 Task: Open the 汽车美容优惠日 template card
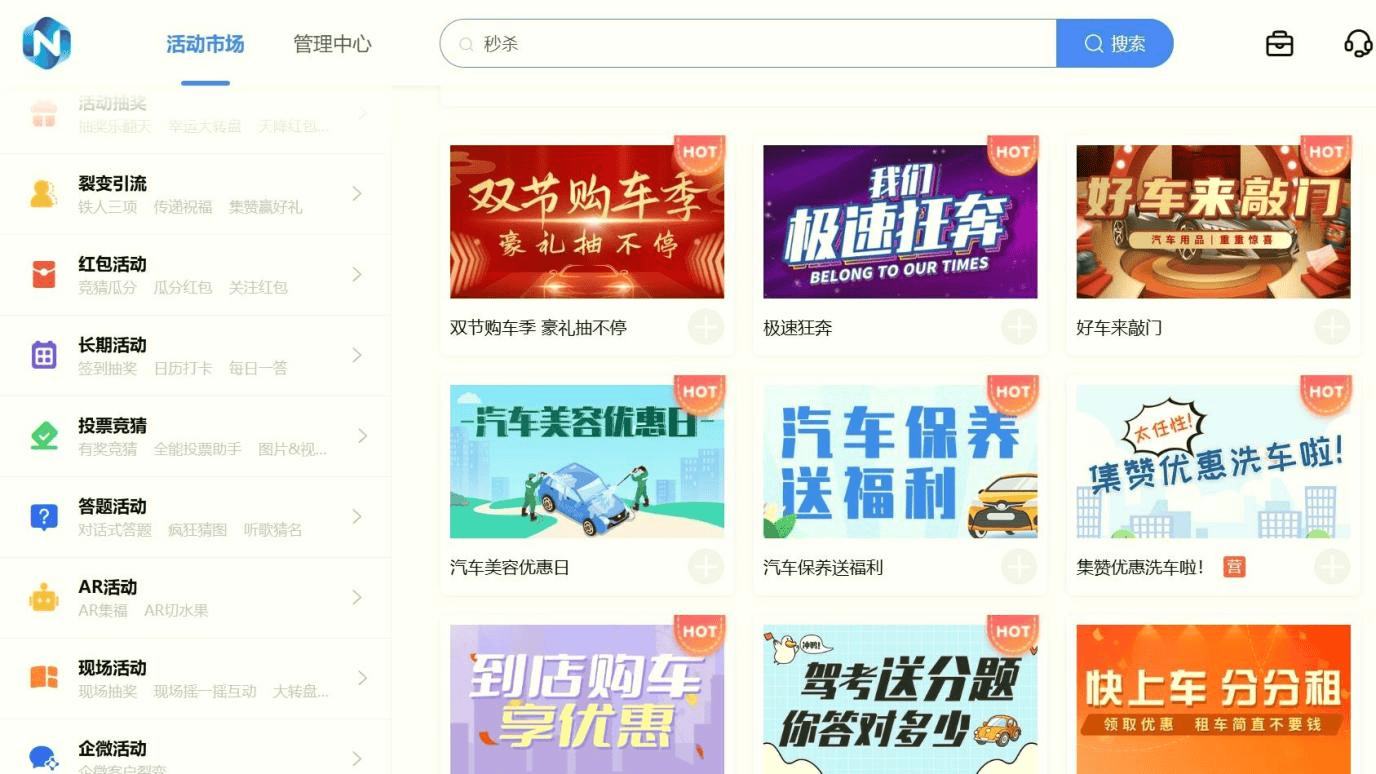tap(587, 462)
